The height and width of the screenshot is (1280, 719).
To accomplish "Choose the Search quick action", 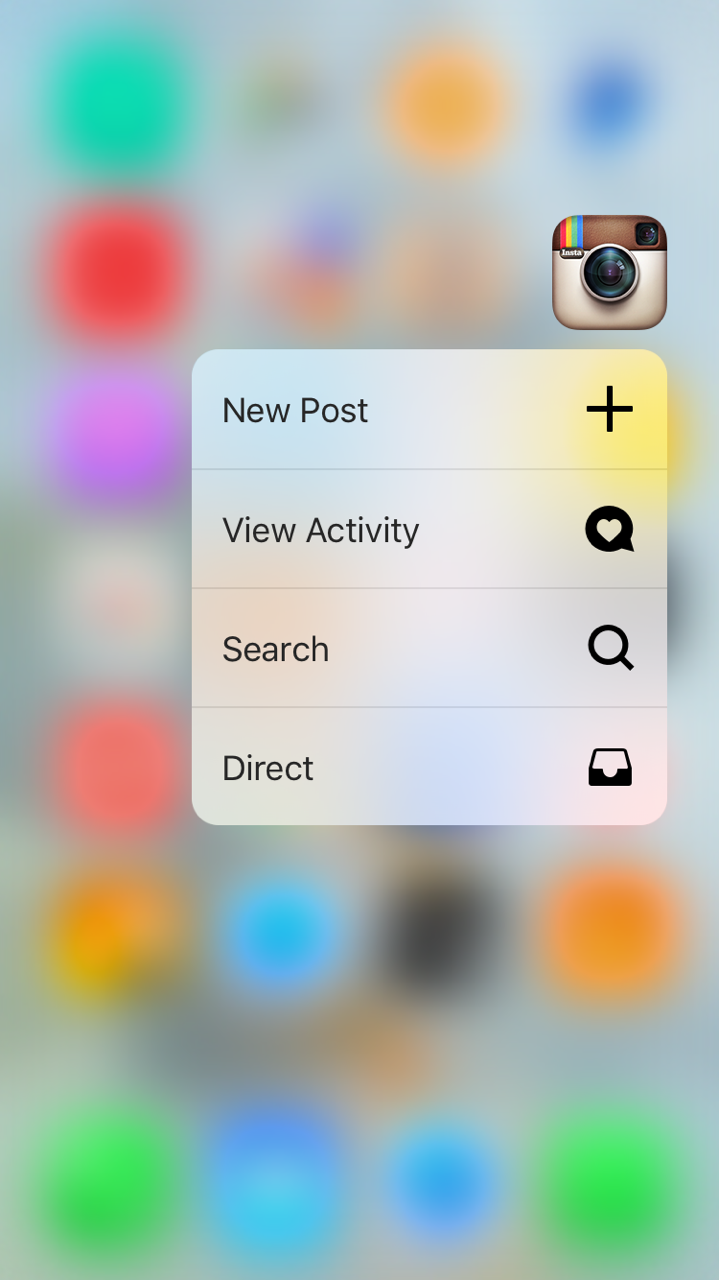I will pos(429,648).
